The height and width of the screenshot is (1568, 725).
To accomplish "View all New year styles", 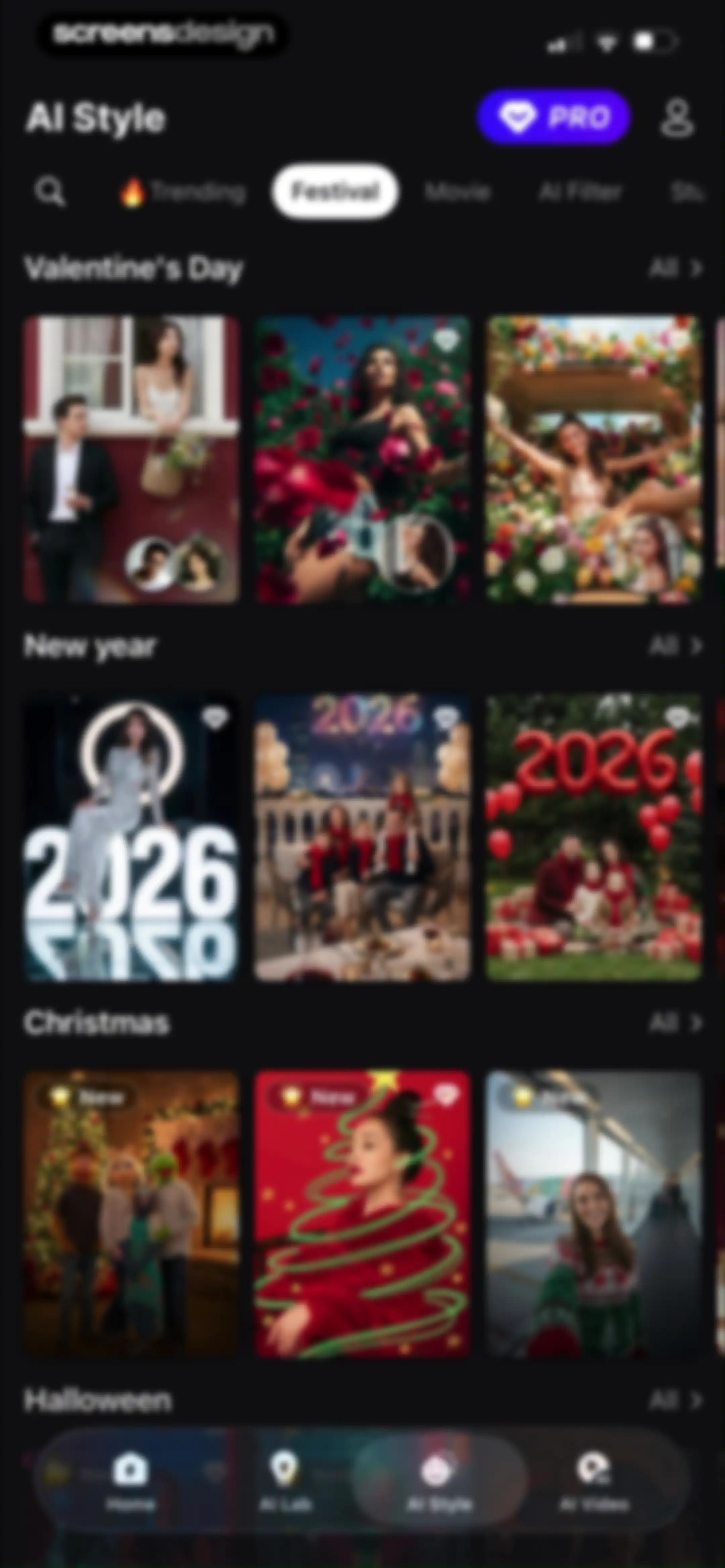I will click(x=676, y=646).
